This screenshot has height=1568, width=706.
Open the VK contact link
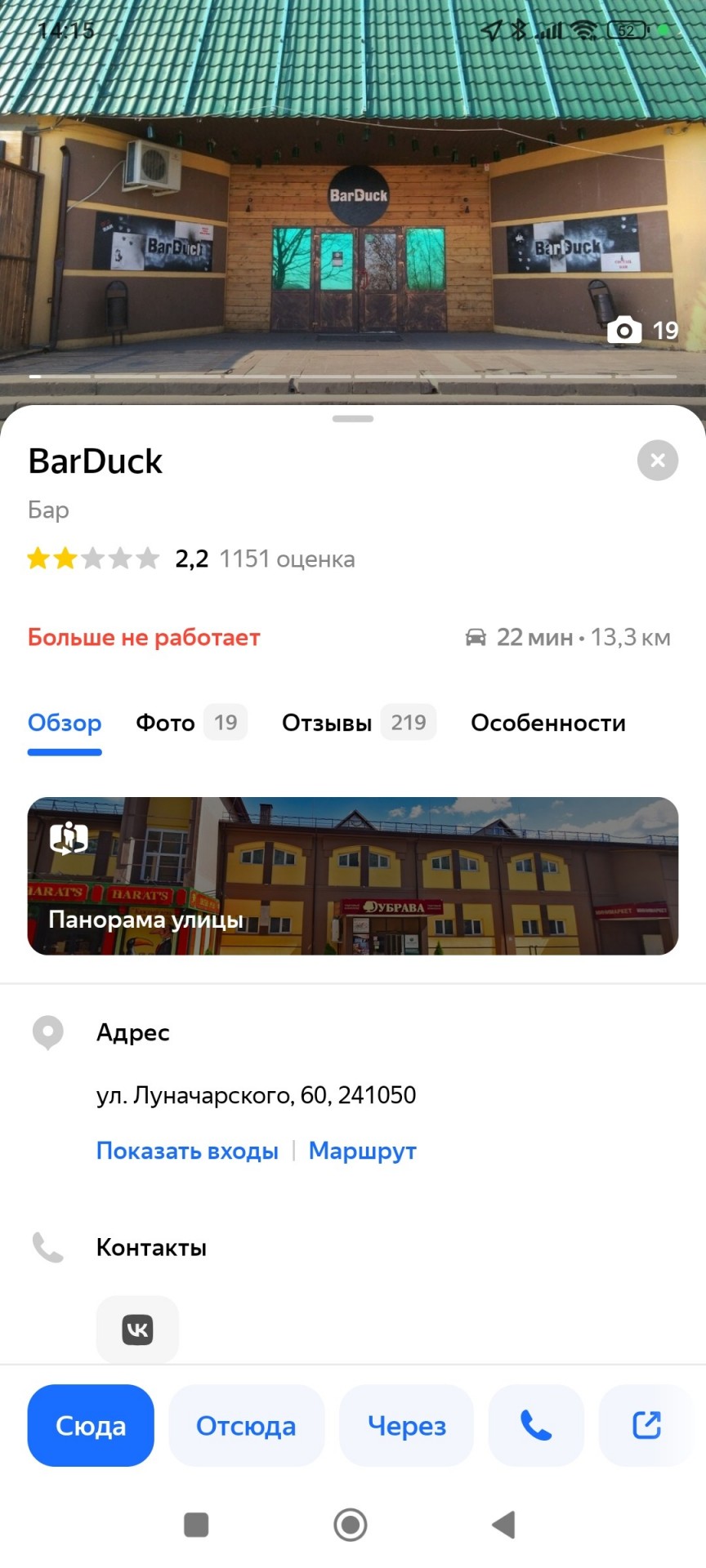[x=137, y=1330]
